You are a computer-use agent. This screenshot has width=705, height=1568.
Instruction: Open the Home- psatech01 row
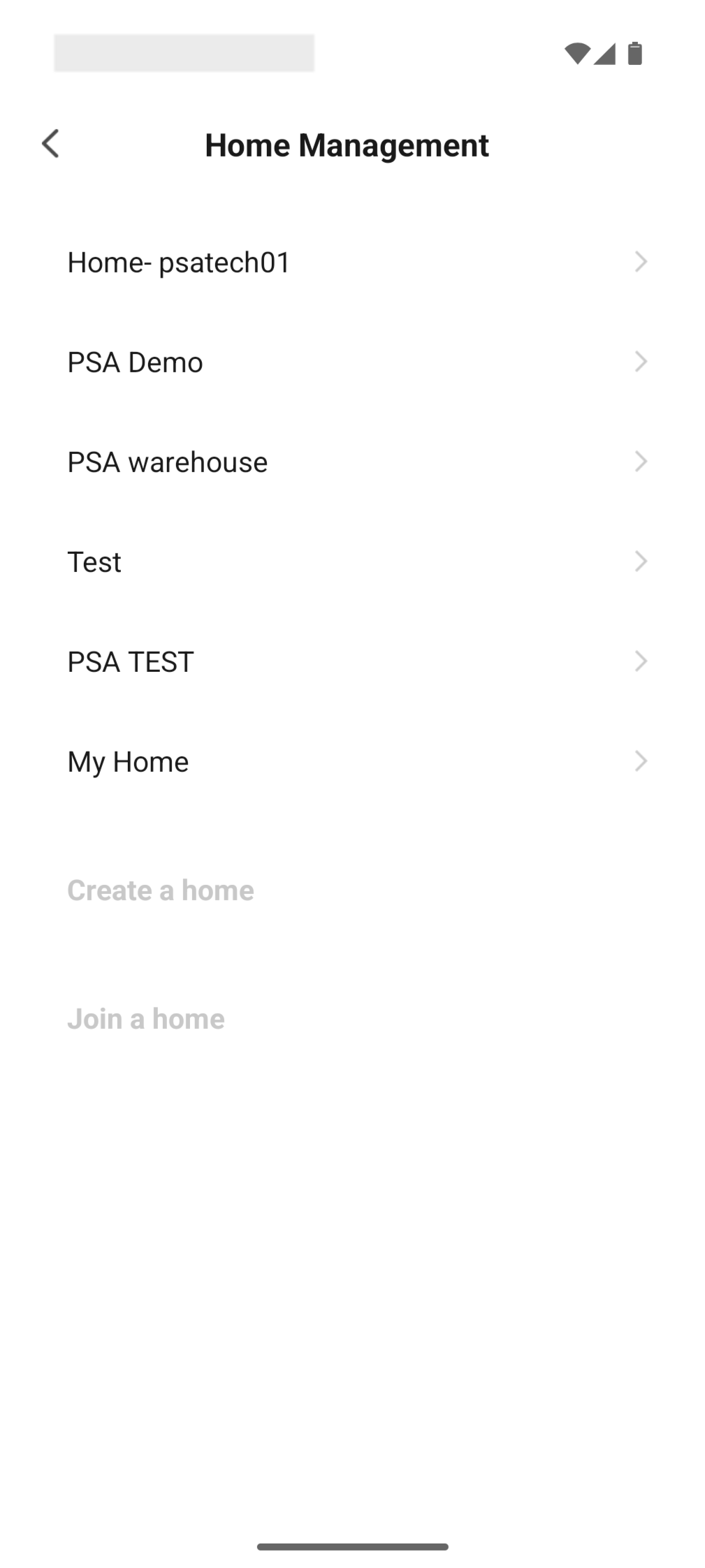pos(352,263)
